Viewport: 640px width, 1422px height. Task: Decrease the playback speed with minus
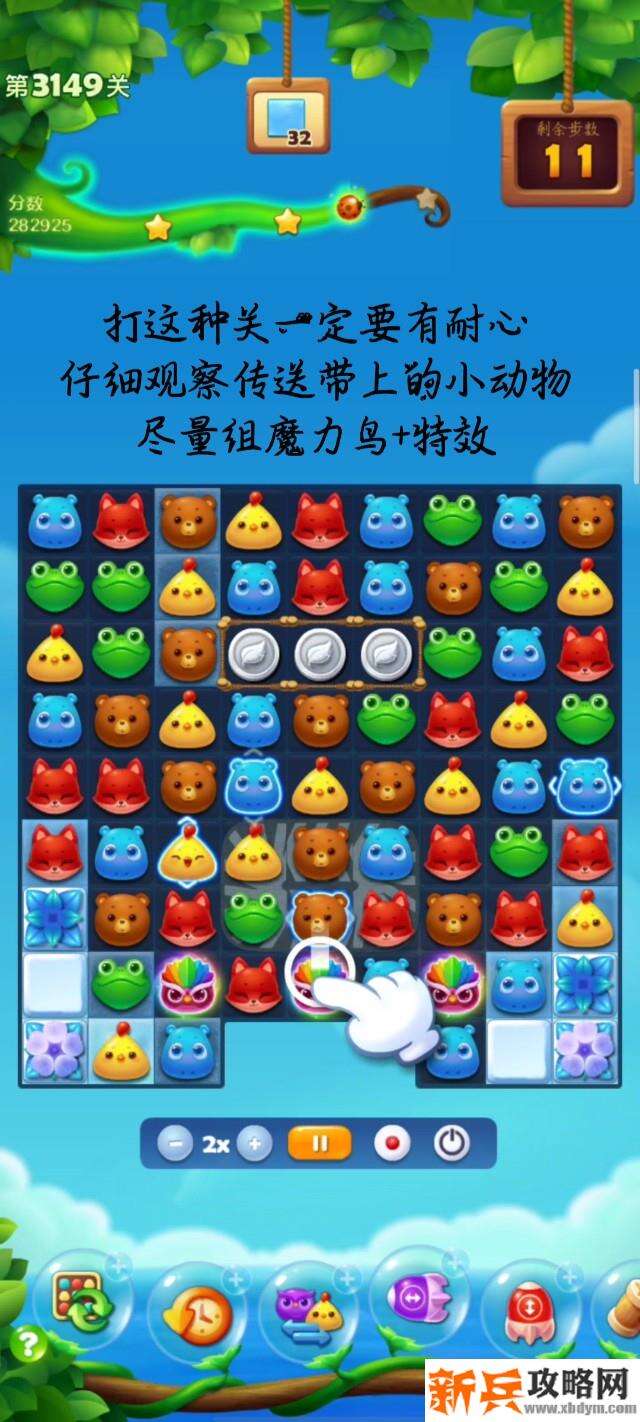tap(174, 1144)
